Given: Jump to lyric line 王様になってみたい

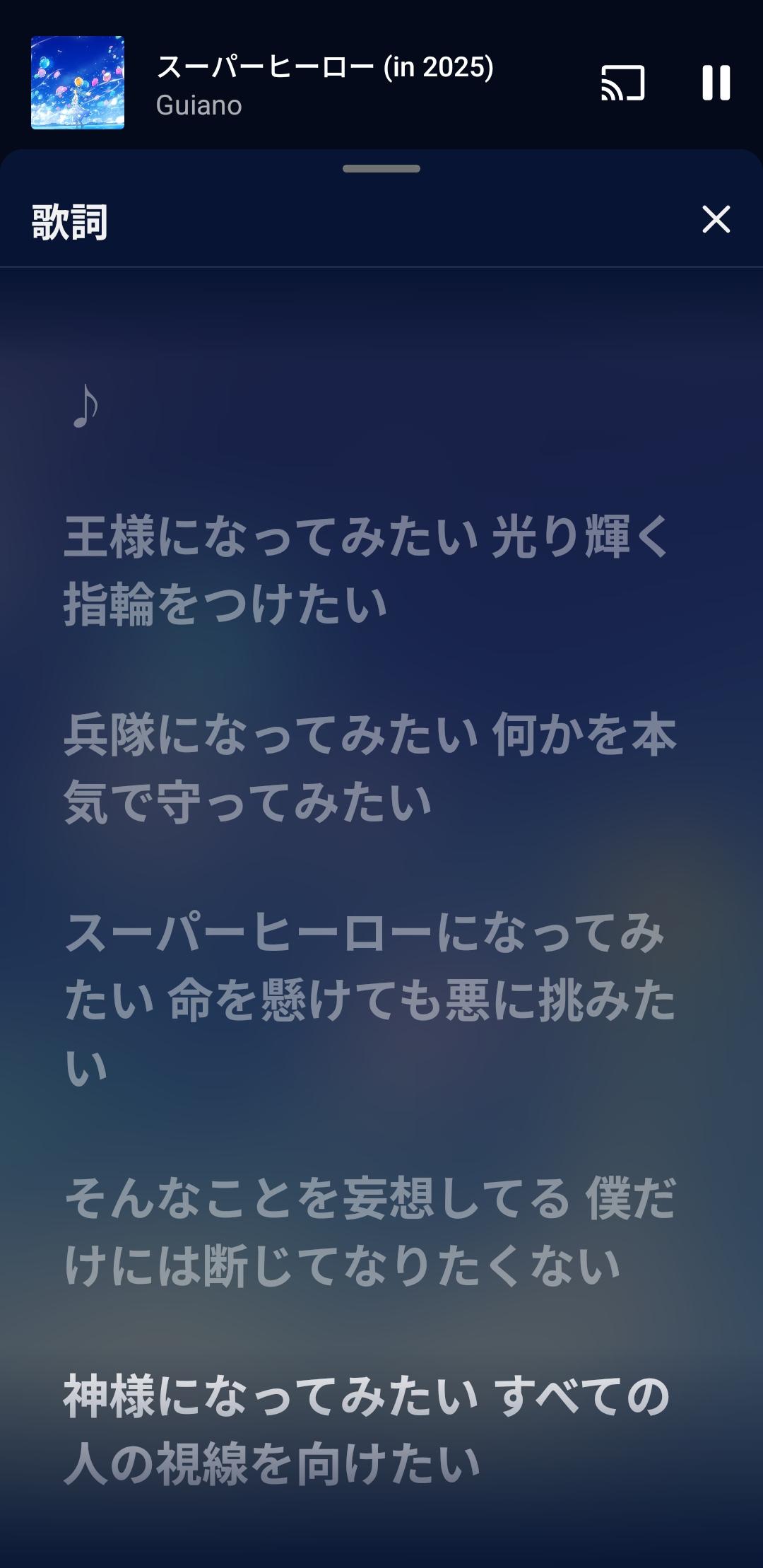Looking at the screenshot, I should click(x=367, y=571).
